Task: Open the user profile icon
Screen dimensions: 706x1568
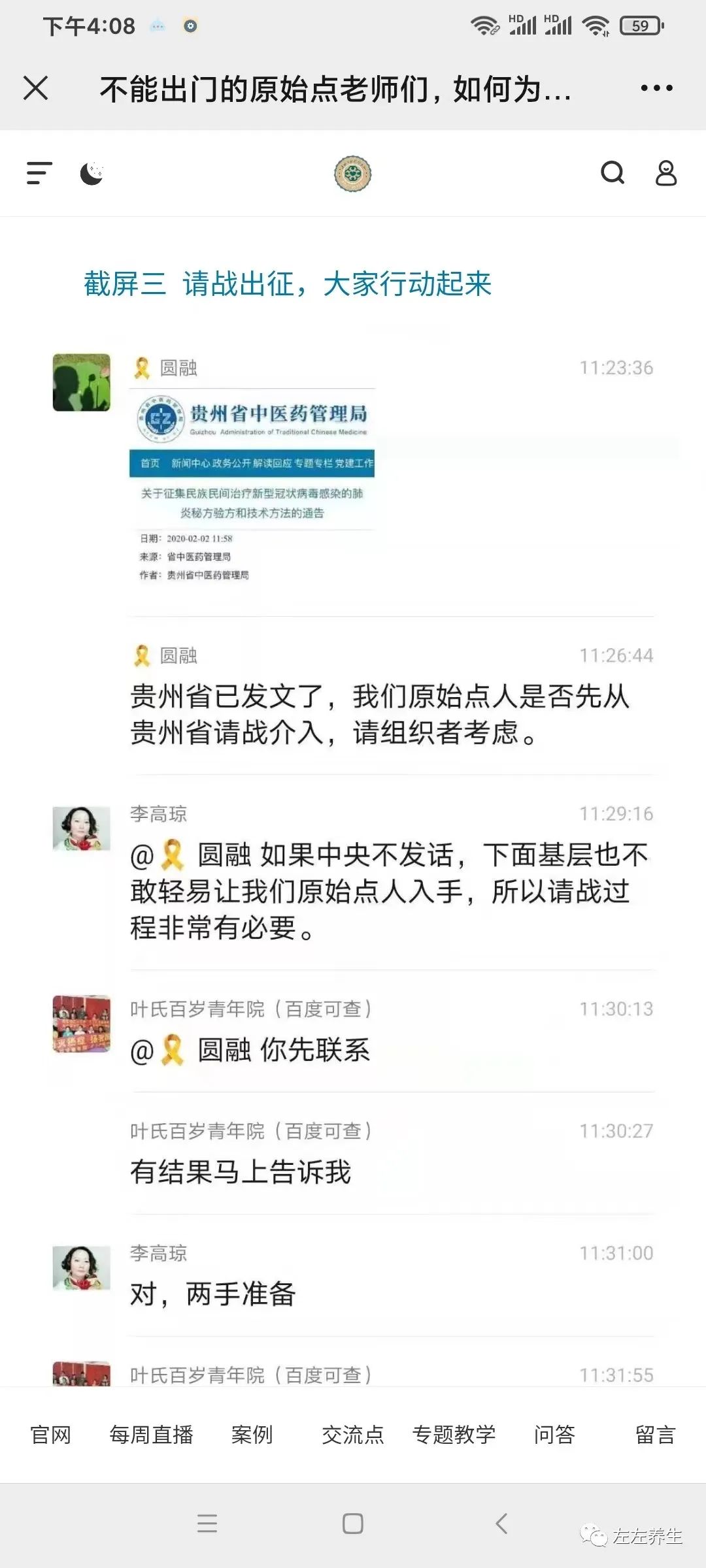Action: (665, 173)
